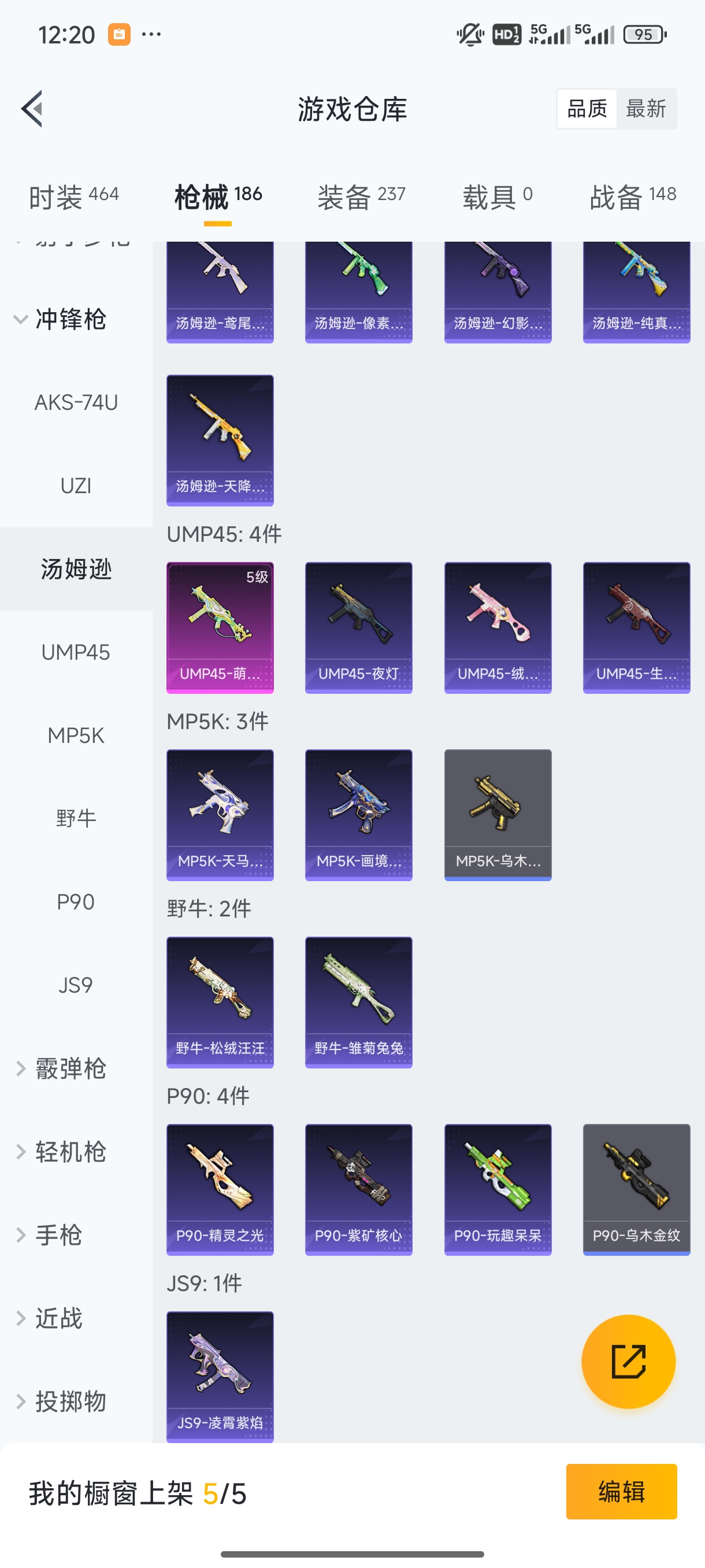Select AKS-74U in the sidebar
This screenshot has height=1568, width=705.
click(76, 402)
